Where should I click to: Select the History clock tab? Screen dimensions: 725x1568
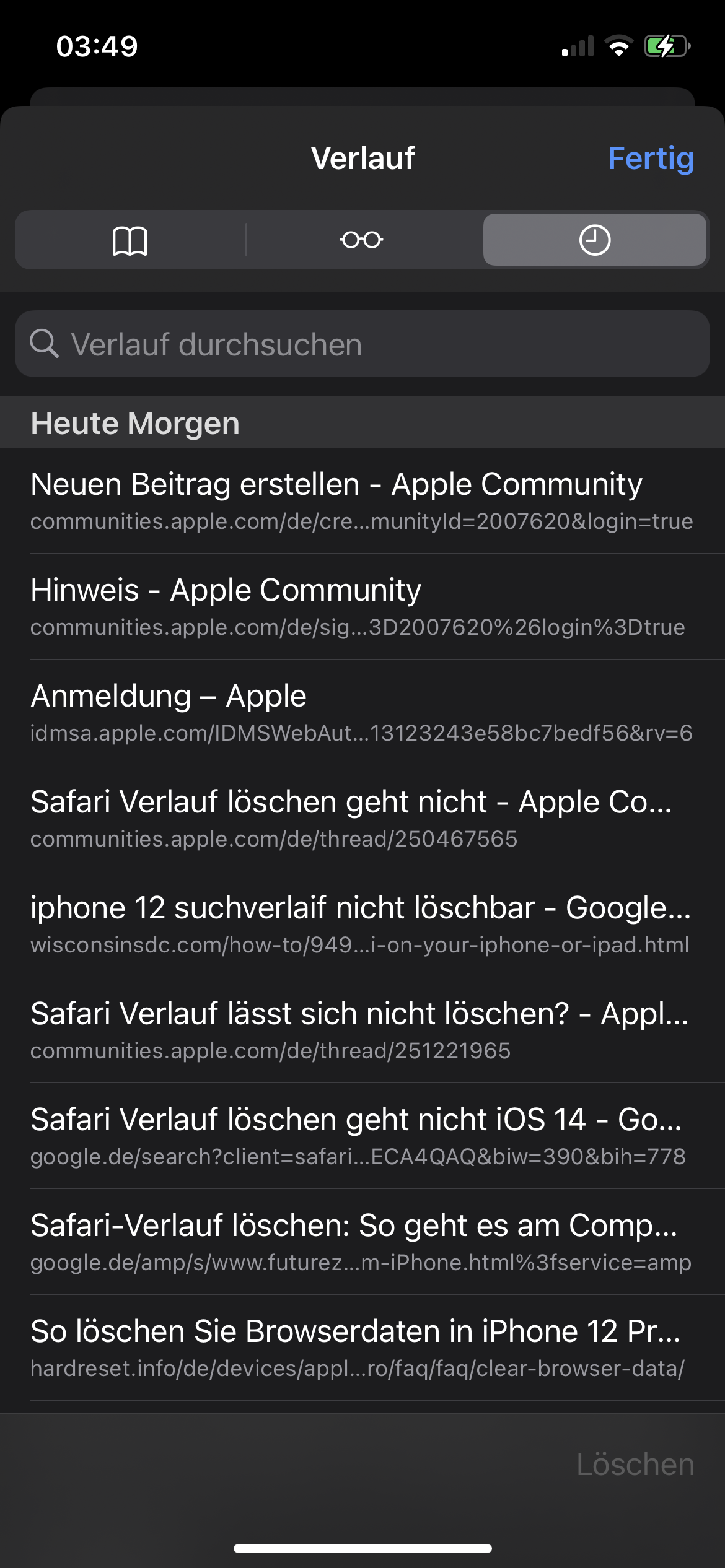point(594,240)
